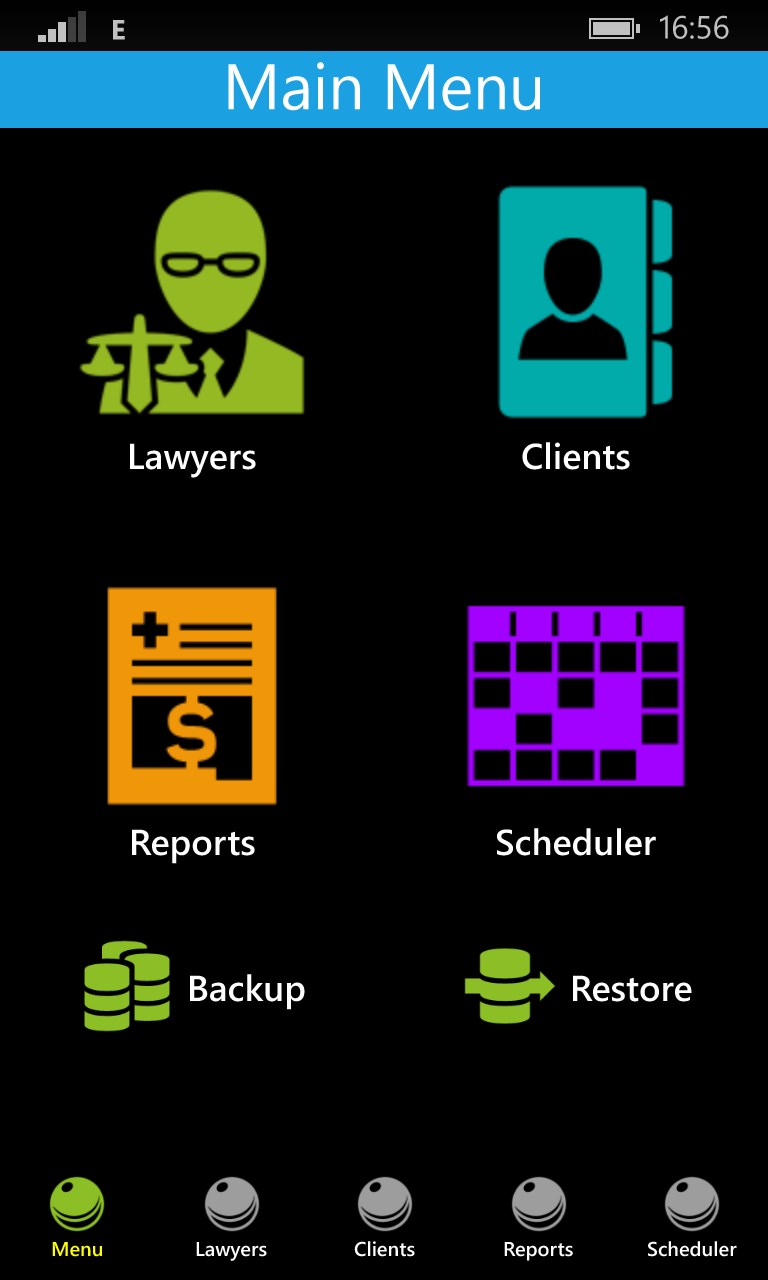Select the Reports bottom tab
The width and height of the screenshot is (768, 1280).
(x=538, y=1216)
